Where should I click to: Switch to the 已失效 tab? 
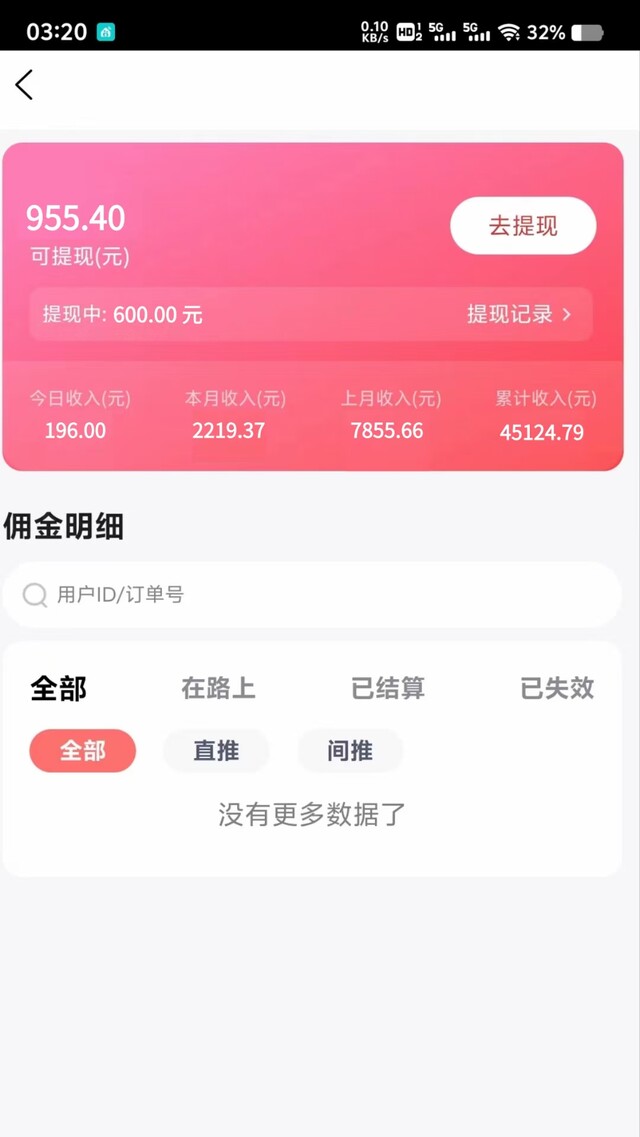click(557, 688)
